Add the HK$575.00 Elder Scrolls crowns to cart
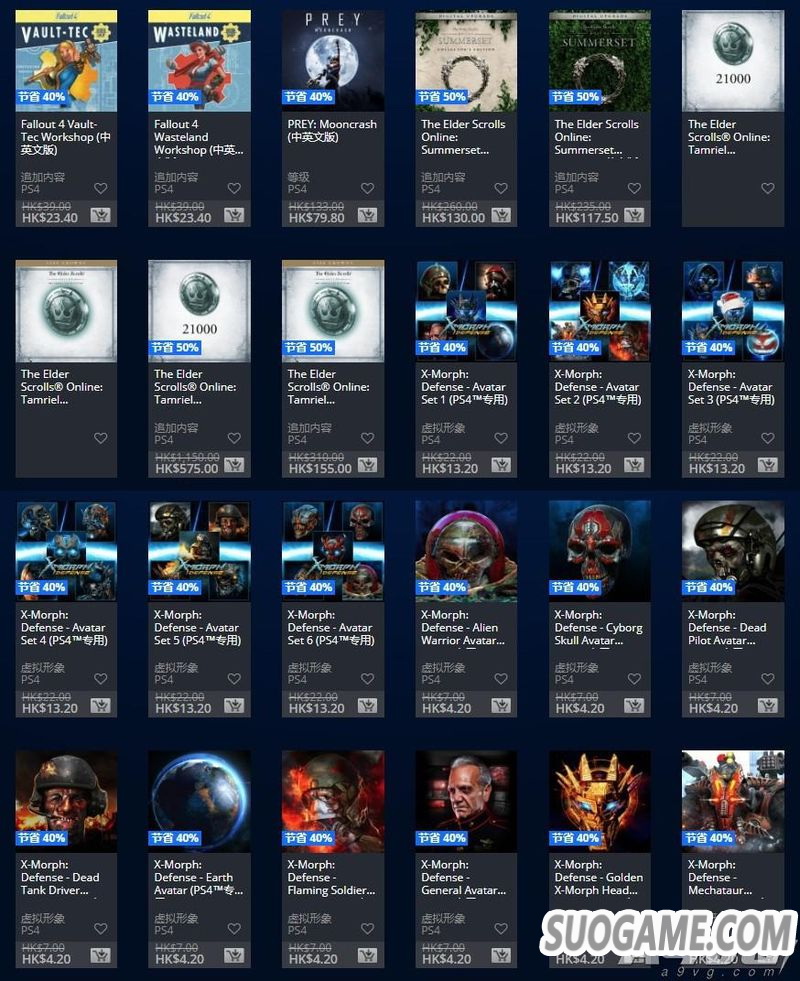Screen dimensions: 800x981 (234, 466)
